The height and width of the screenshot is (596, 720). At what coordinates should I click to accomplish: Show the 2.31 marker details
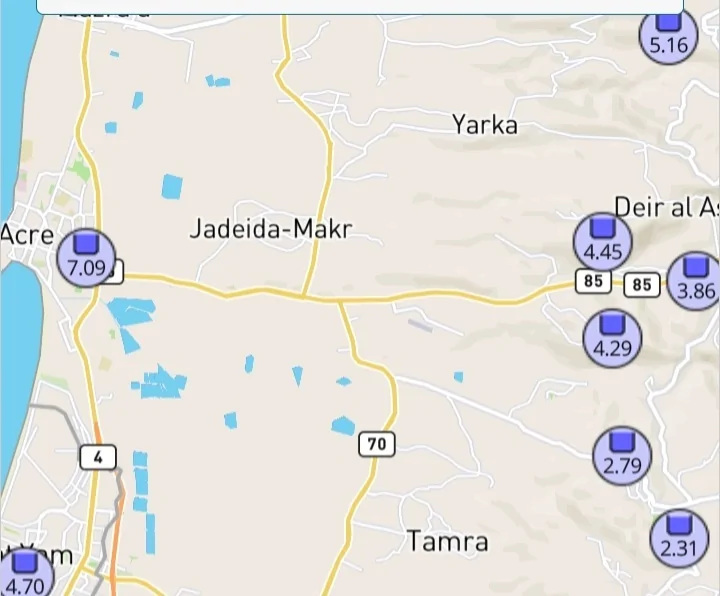point(679,538)
